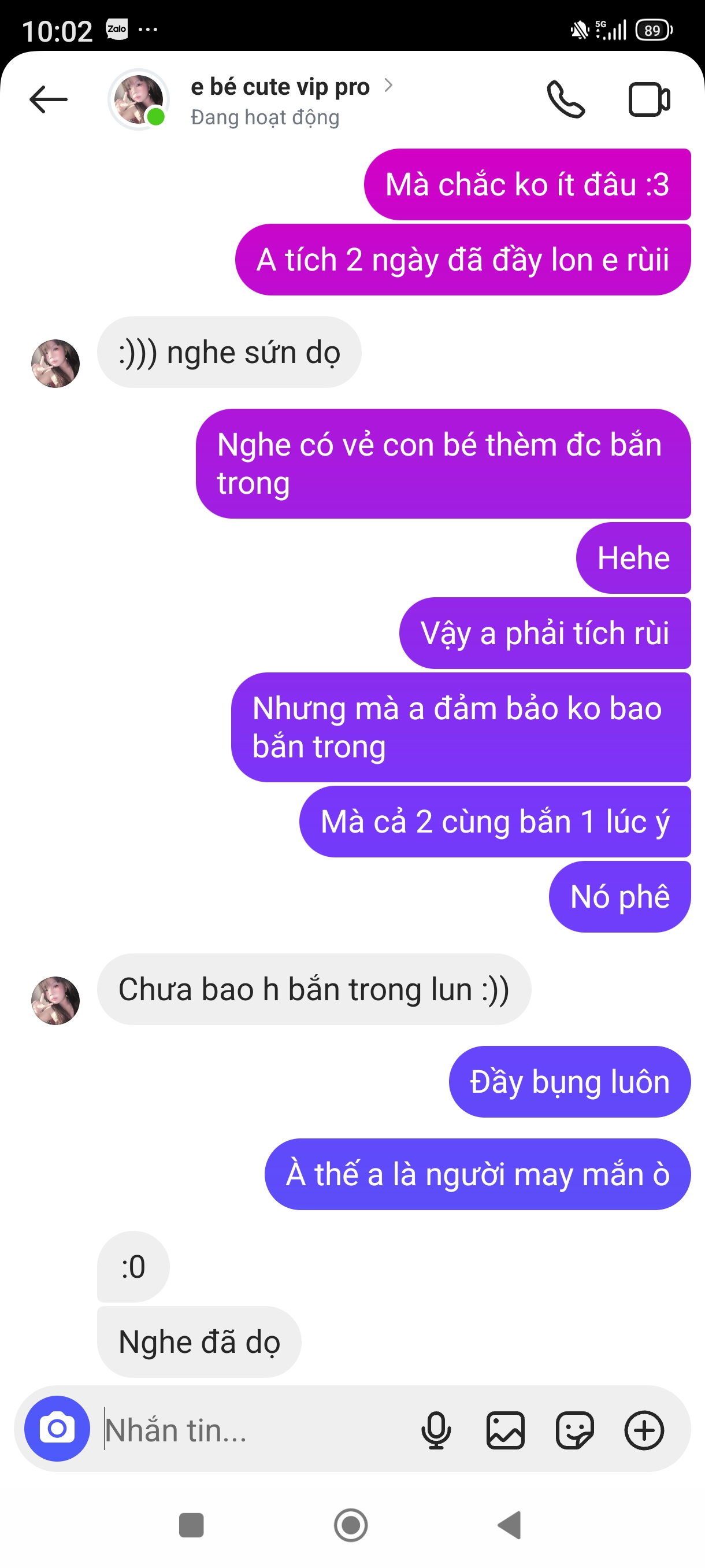705x1568 pixels.
Task: Open recent apps via square button
Action: click(x=191, y=1525)
